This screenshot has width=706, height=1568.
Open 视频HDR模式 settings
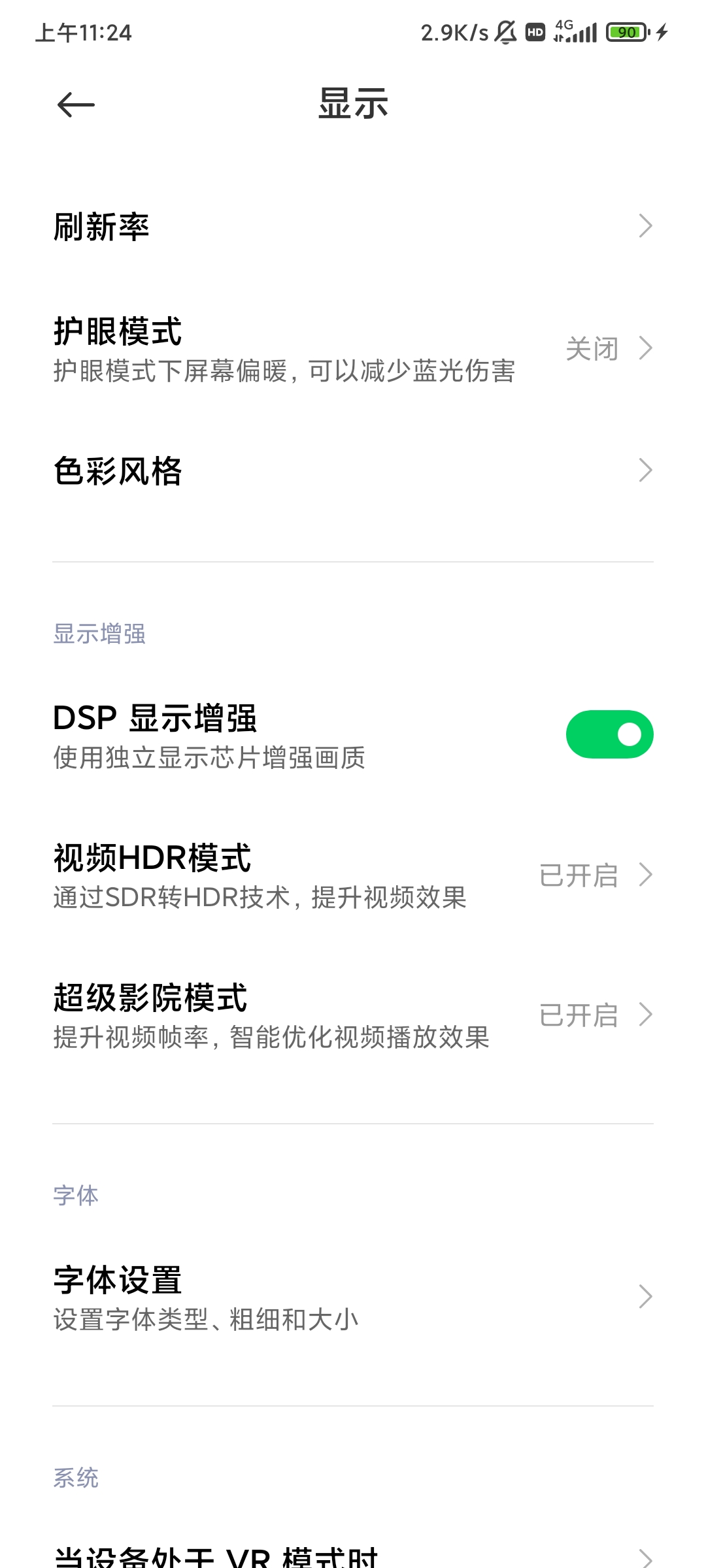(353, 875)
